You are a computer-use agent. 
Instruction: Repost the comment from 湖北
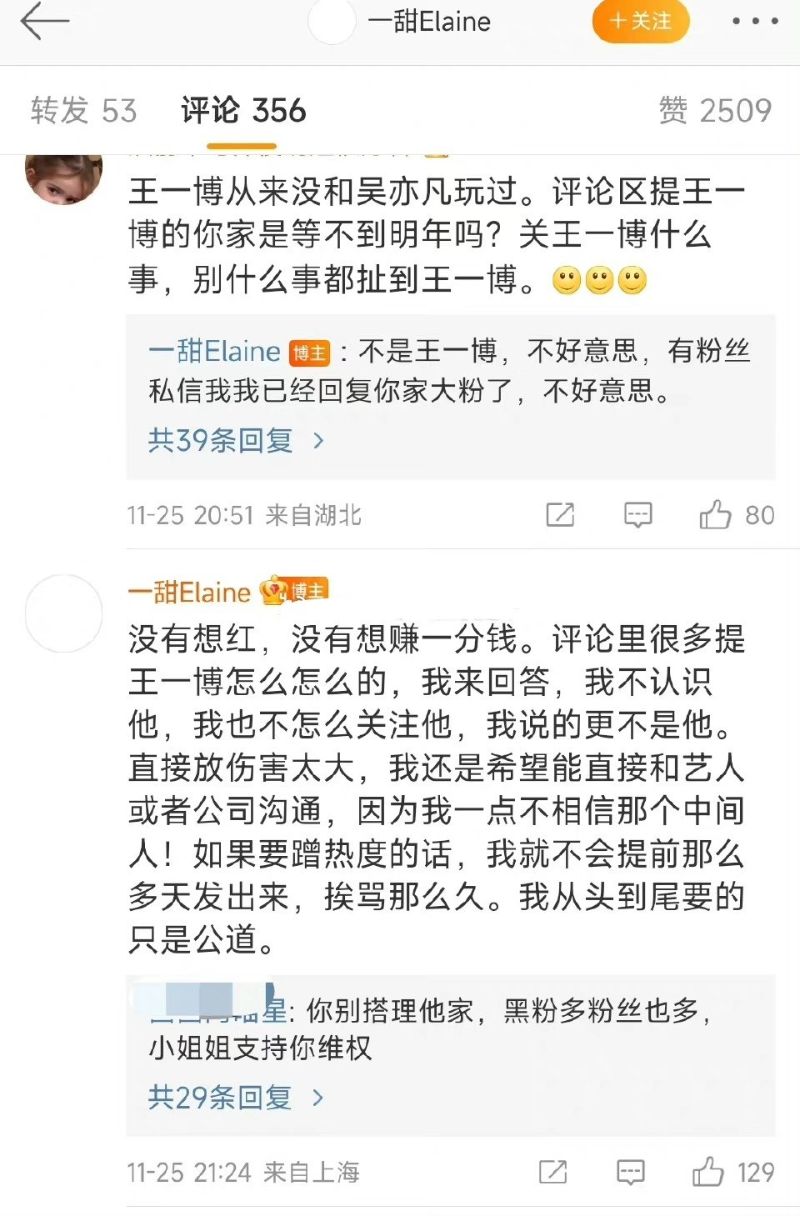point(560,515)
